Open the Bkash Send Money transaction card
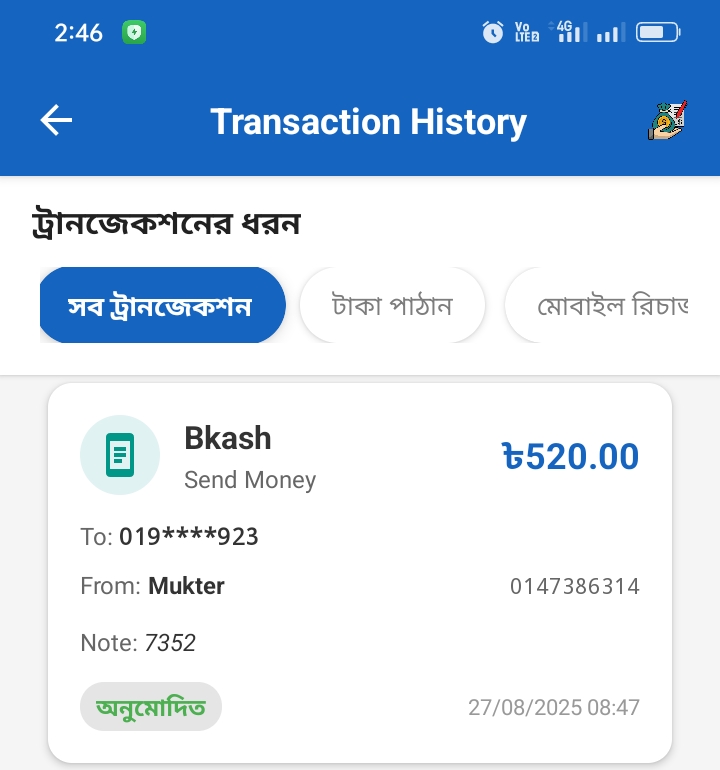The height and width of the screenshot is (770, 720). click(360, 570)
